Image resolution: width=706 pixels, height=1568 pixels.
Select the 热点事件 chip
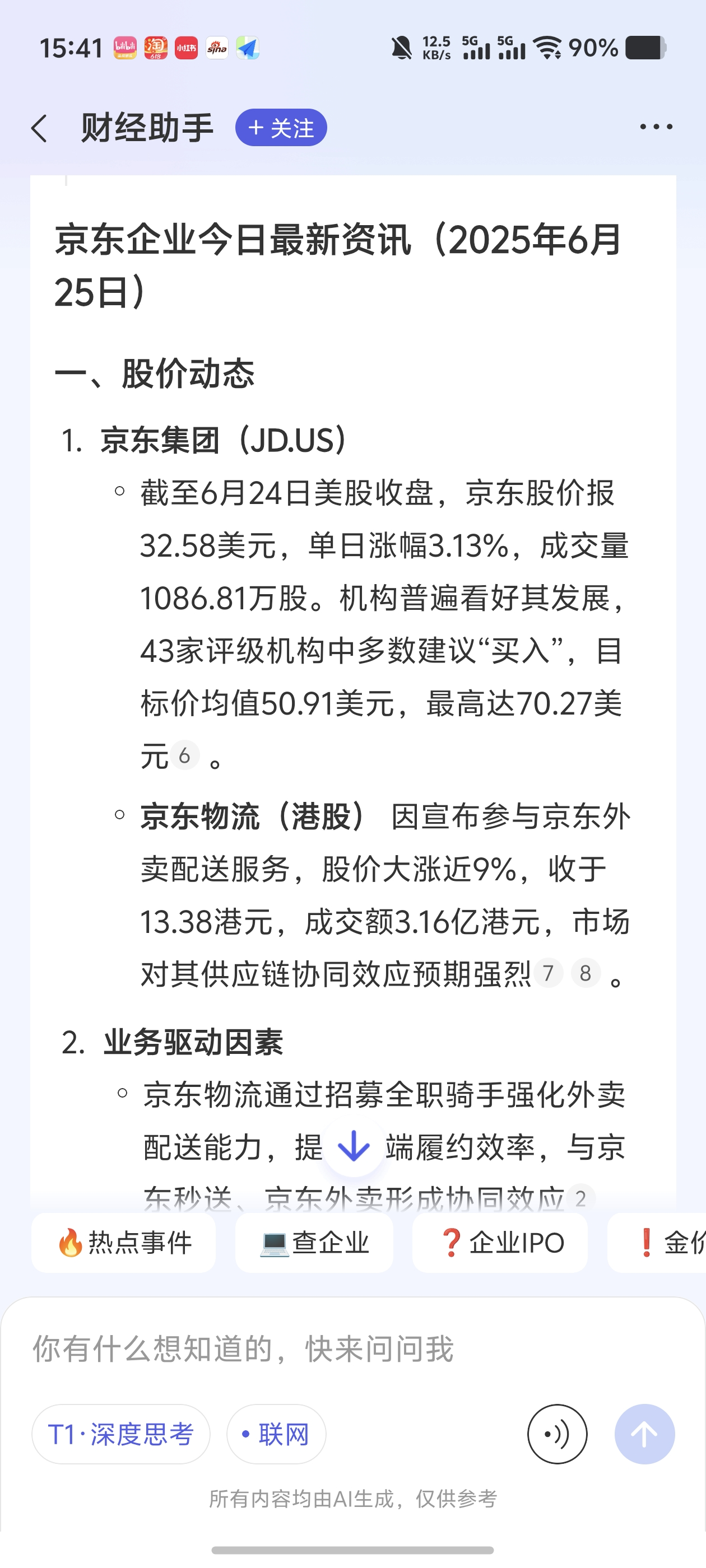124,1242
